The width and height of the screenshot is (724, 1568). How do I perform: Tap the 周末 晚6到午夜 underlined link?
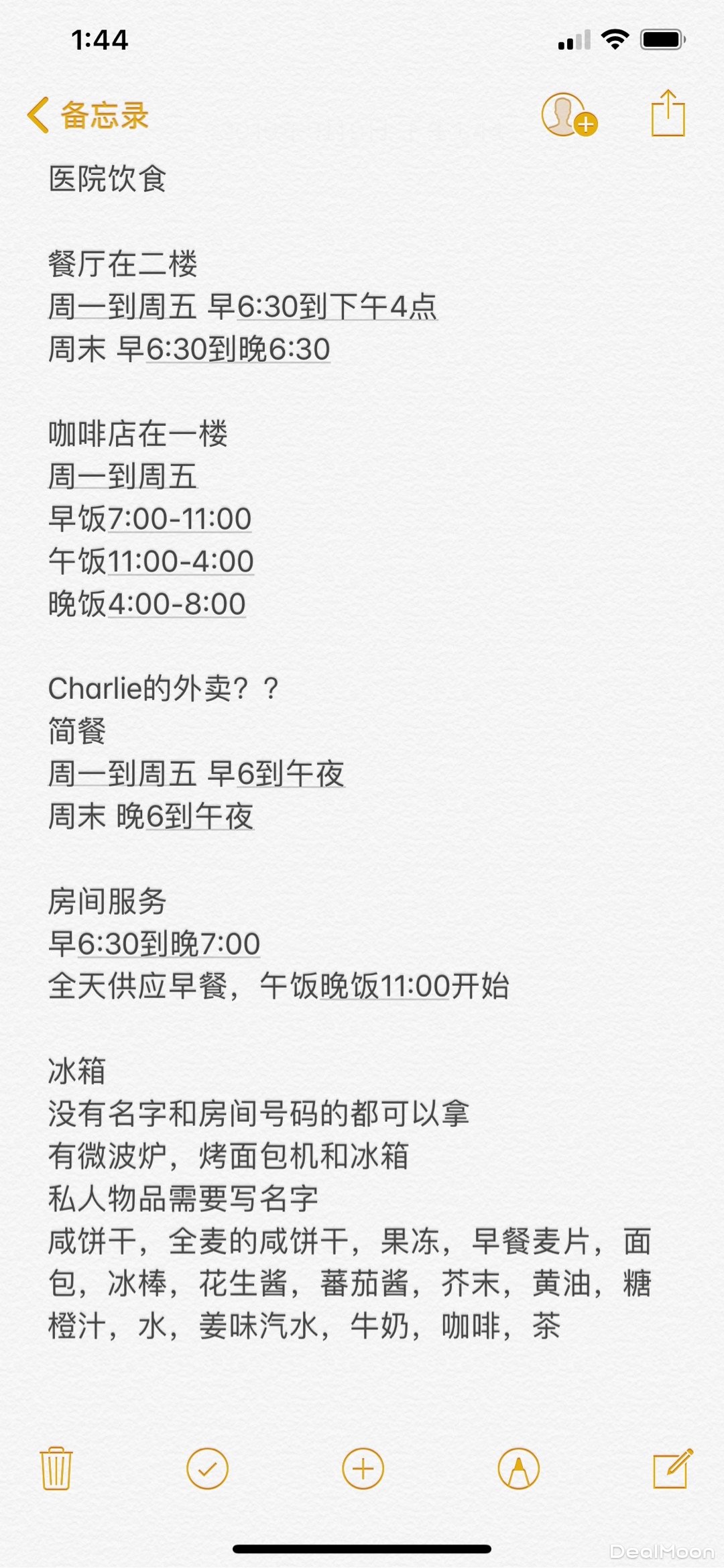199,816
